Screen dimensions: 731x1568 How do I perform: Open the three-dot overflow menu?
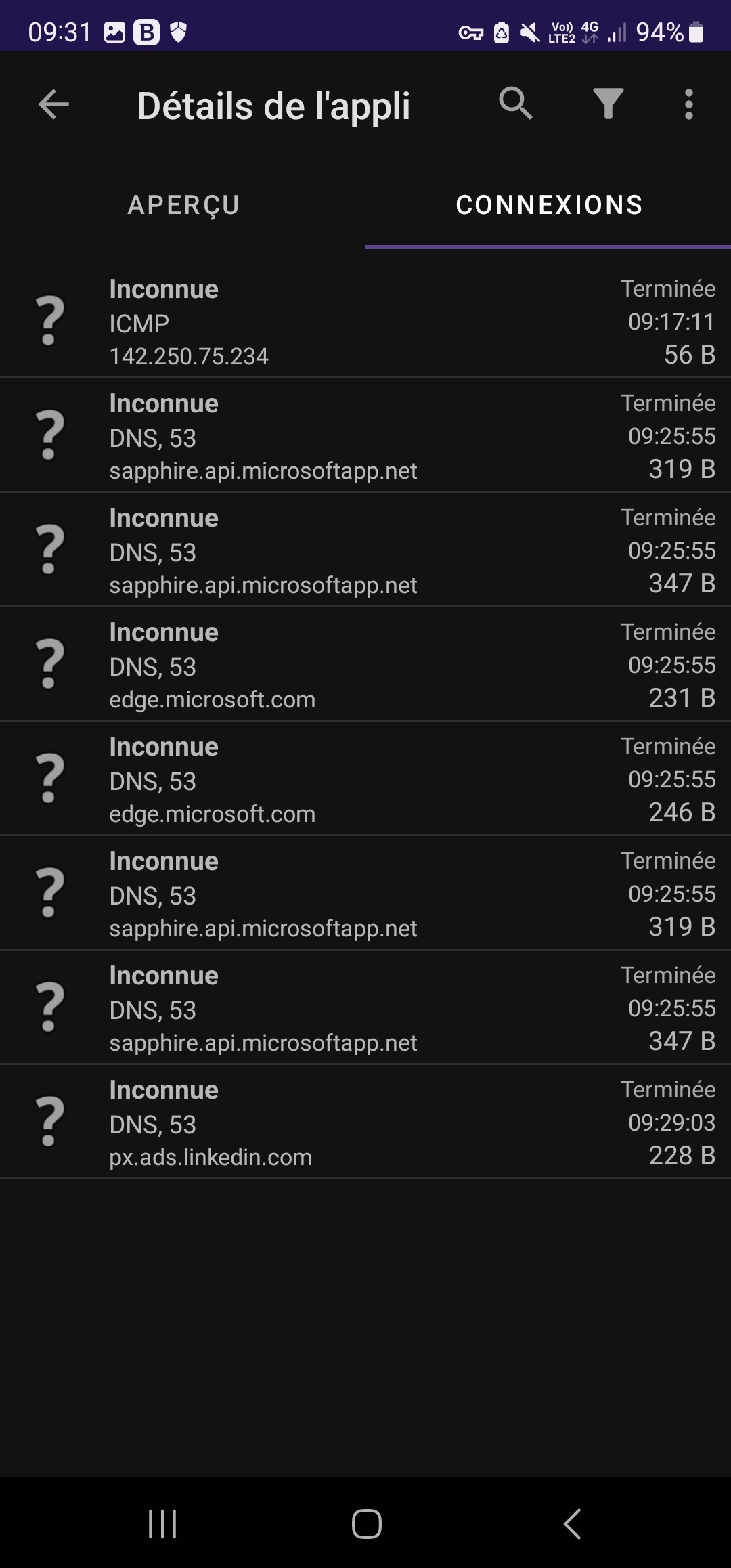(x=688, y=105)
